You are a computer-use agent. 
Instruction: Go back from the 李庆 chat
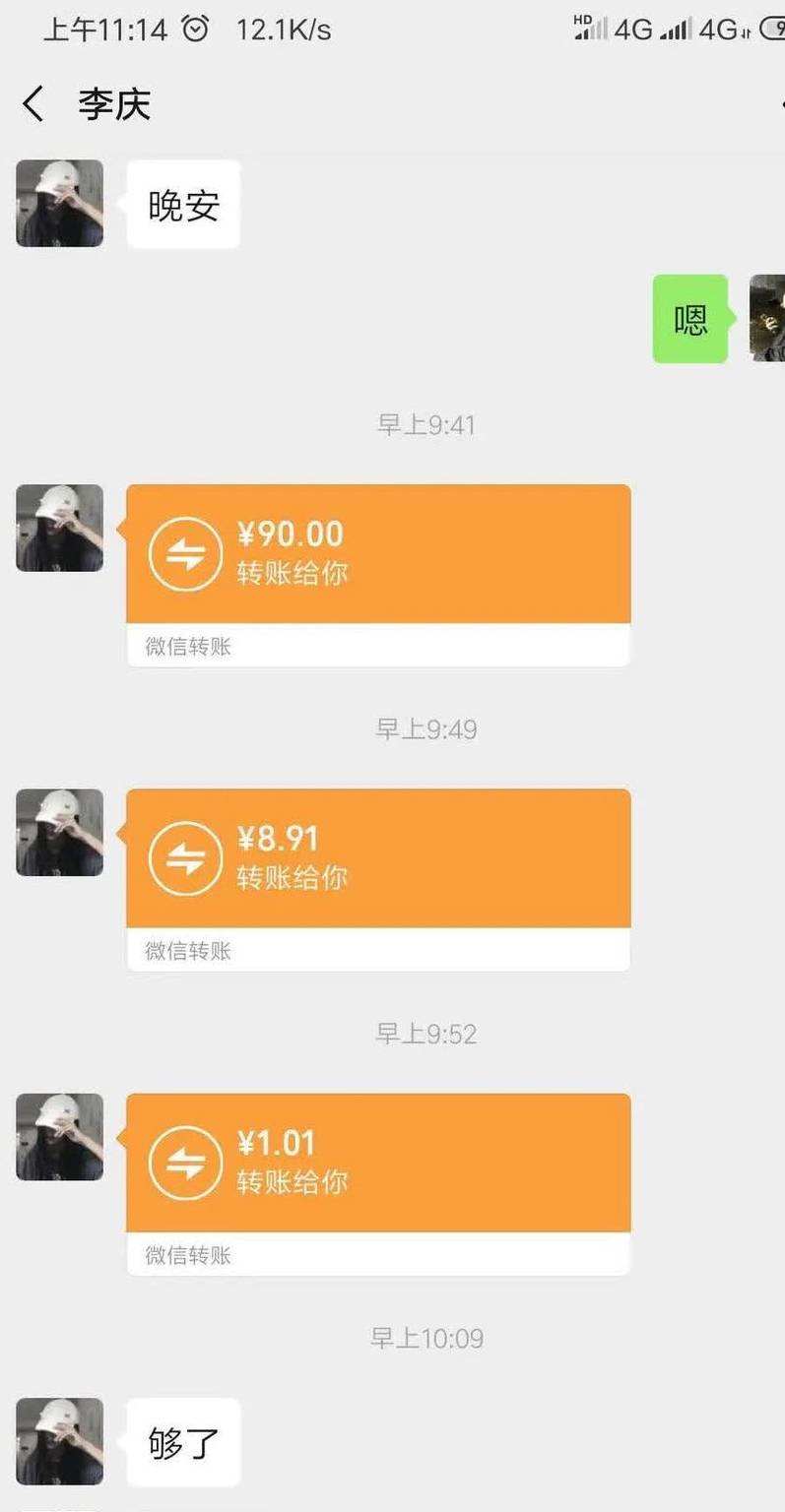tap(33, 103)
